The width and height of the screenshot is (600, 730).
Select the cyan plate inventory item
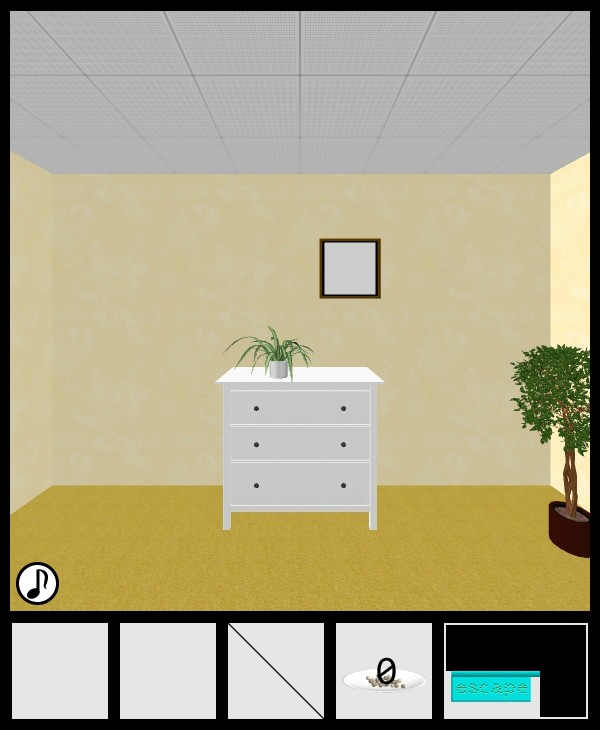tap(492, 687)
